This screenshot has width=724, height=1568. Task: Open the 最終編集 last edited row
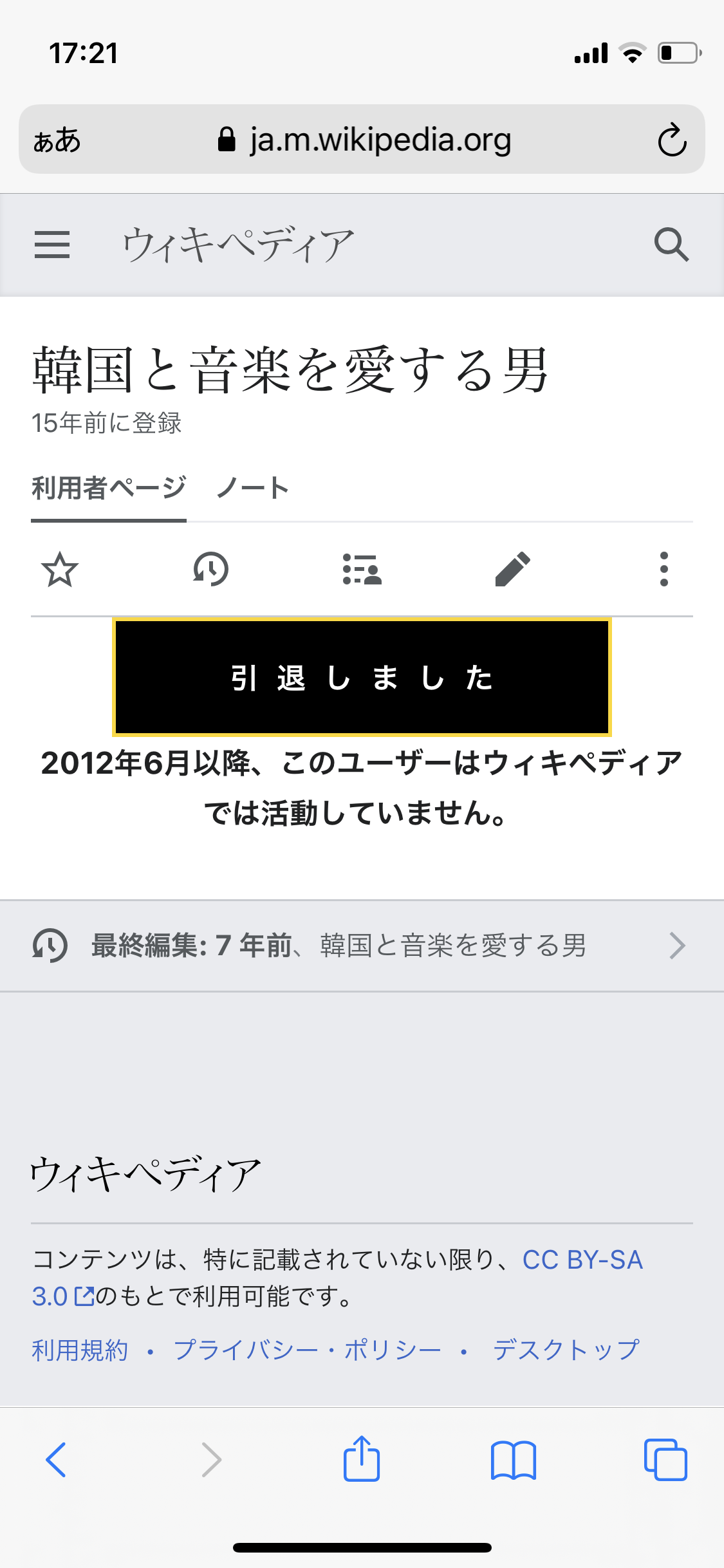360,946
